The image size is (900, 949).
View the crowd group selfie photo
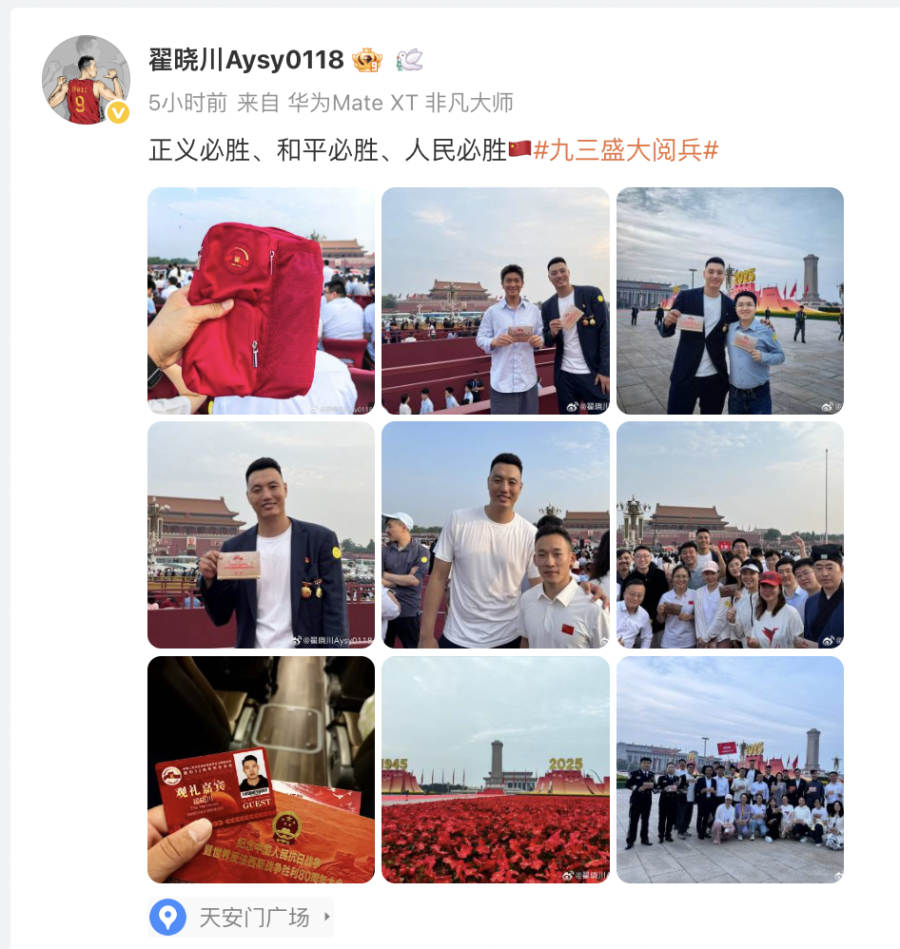729,535
